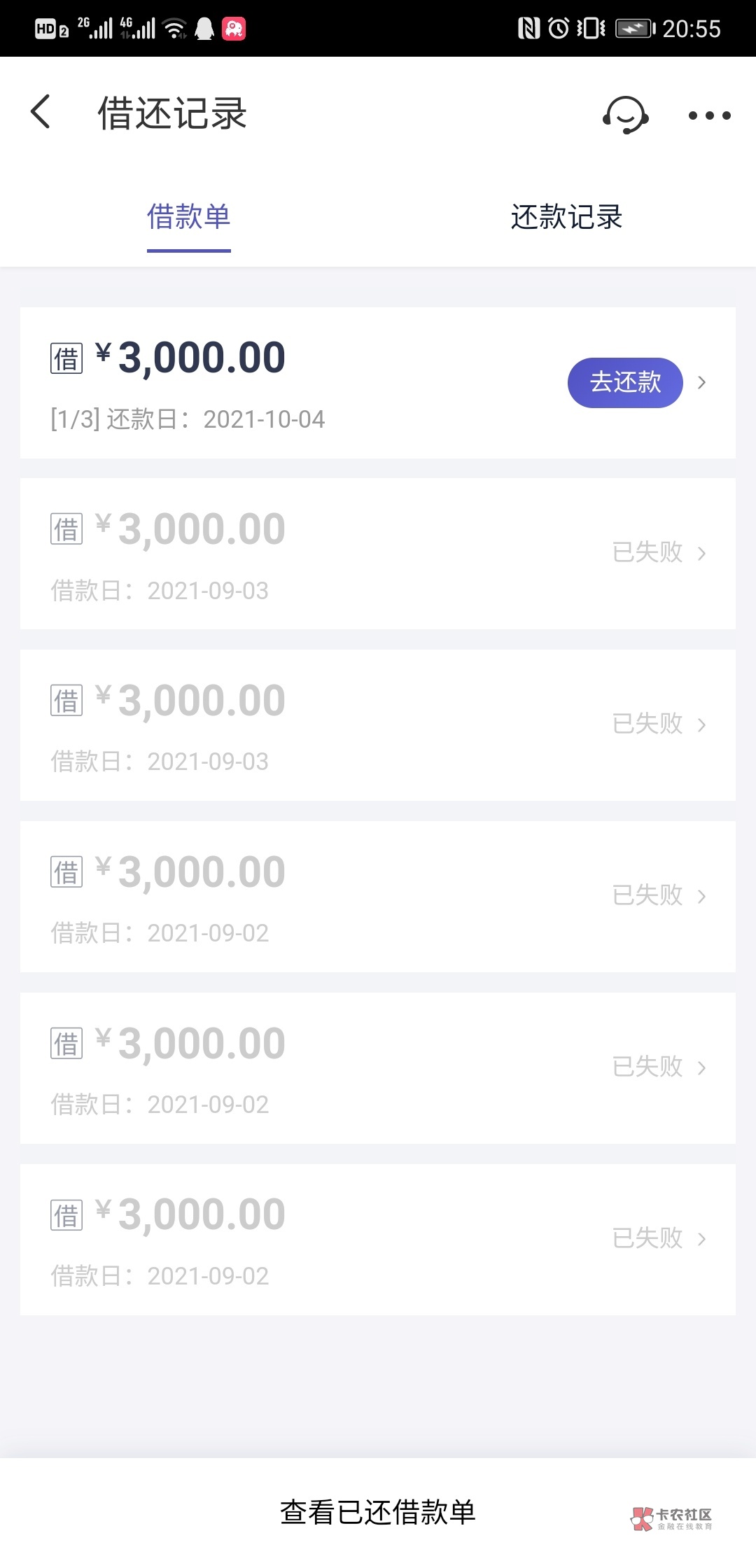756x1568 pixels.
Task: Tap the 去还款 button
Action: [x=624, y=382]
